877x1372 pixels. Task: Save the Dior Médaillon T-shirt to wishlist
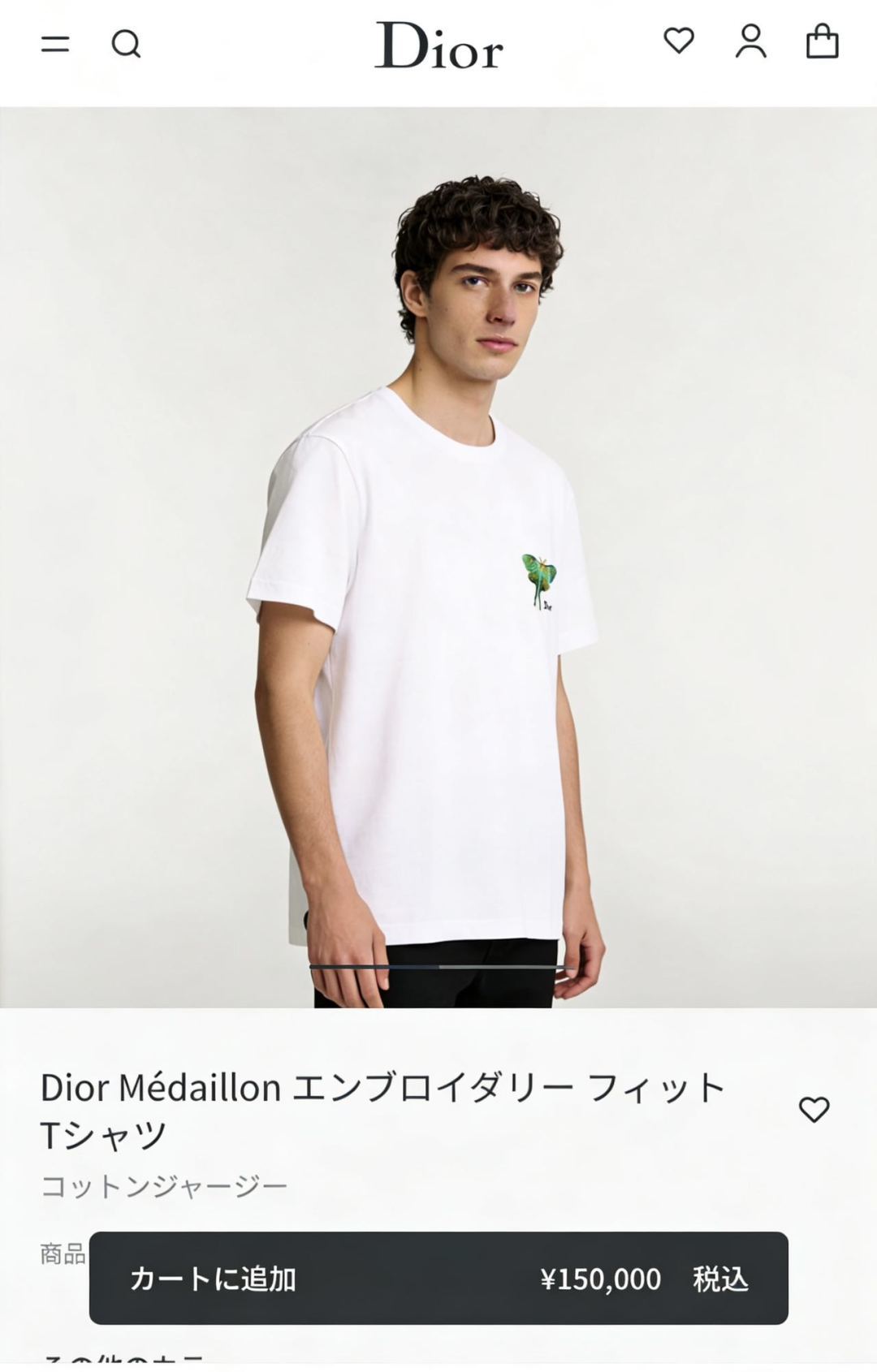coord(814,1109)
